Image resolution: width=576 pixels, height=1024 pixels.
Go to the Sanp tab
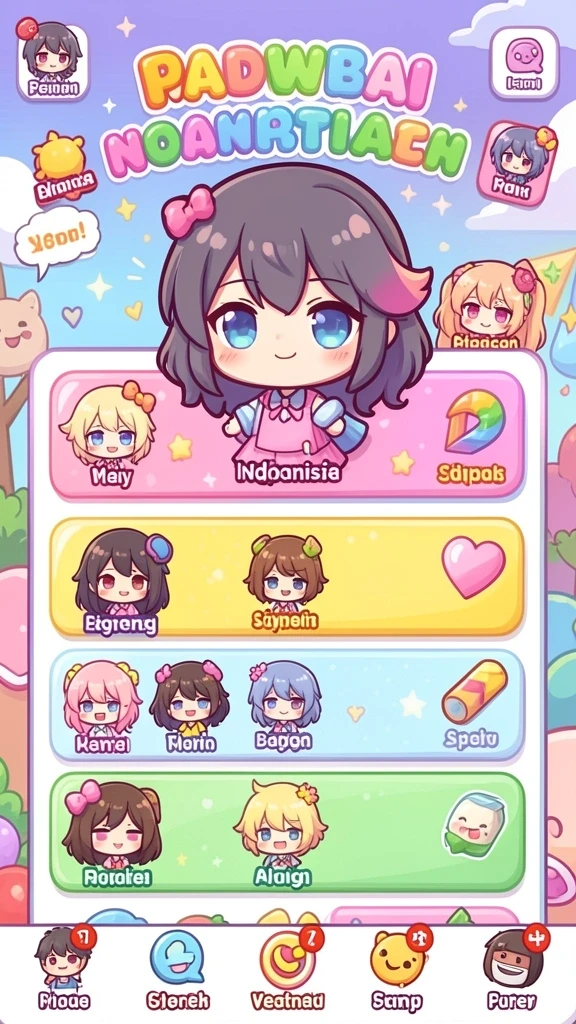coord(397,969)
